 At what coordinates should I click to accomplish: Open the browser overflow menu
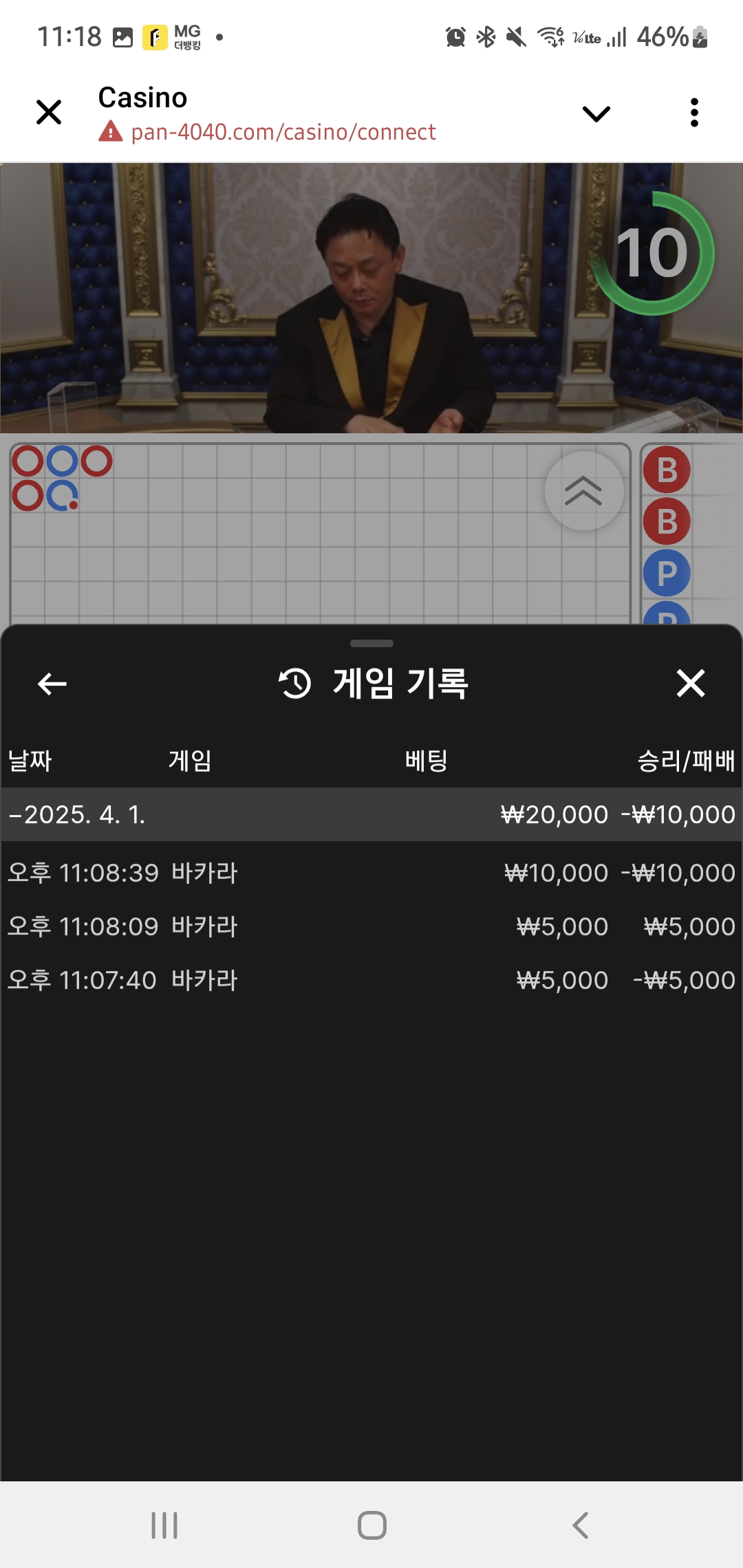694,113
